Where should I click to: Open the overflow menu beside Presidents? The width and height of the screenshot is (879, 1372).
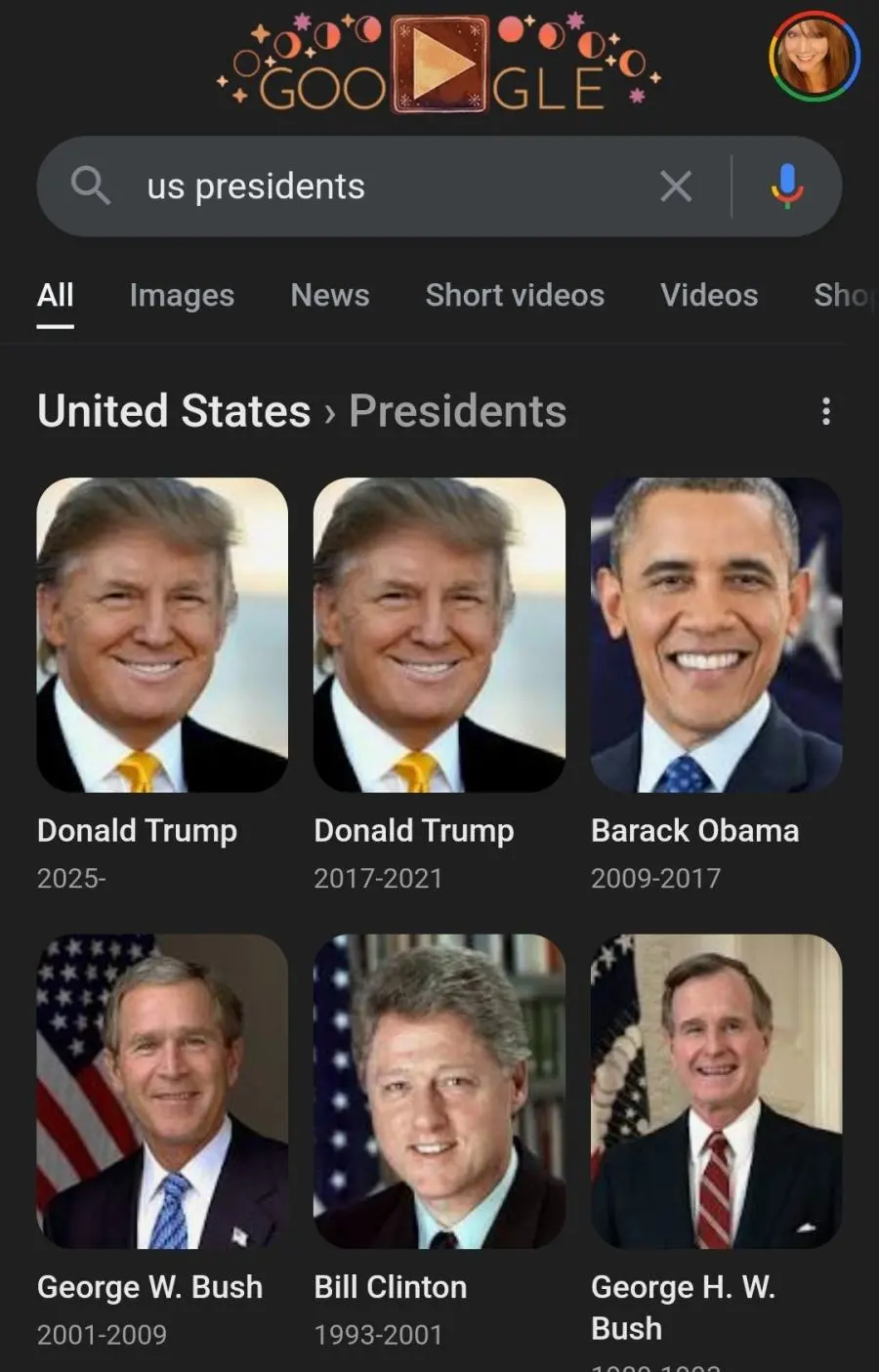(x=826, y=411)
